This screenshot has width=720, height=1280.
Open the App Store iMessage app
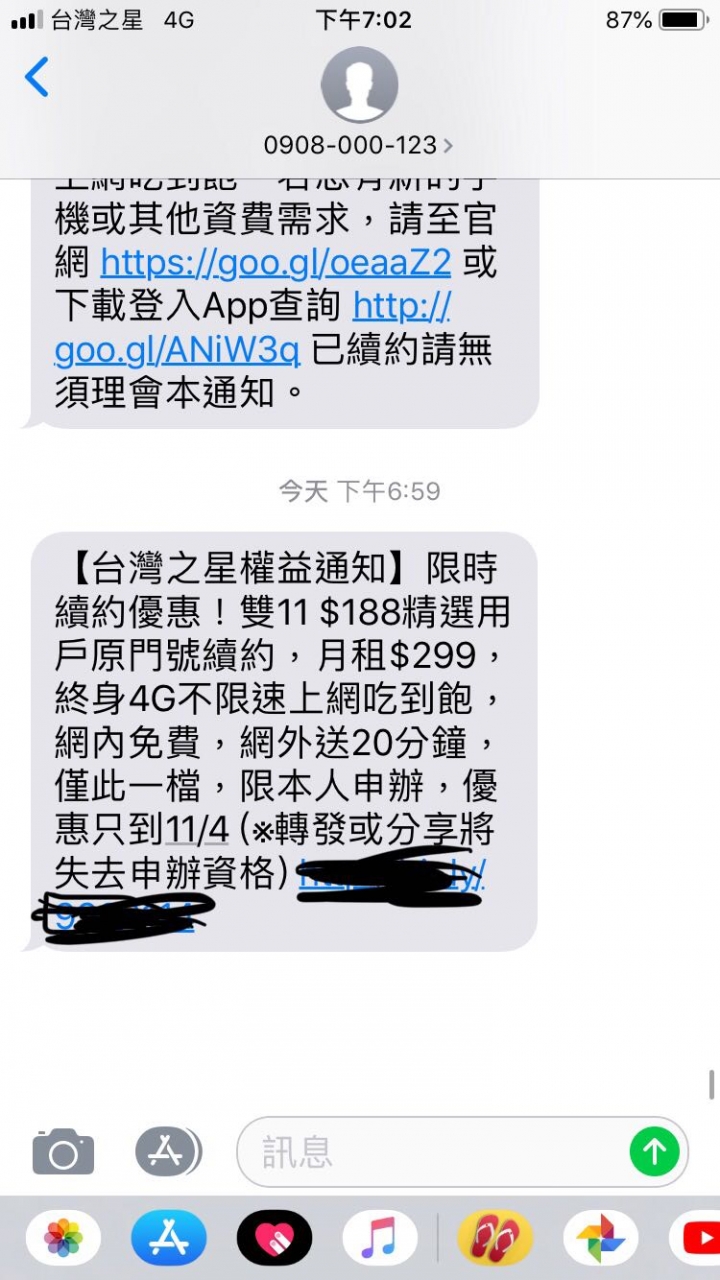point(168,1238)
